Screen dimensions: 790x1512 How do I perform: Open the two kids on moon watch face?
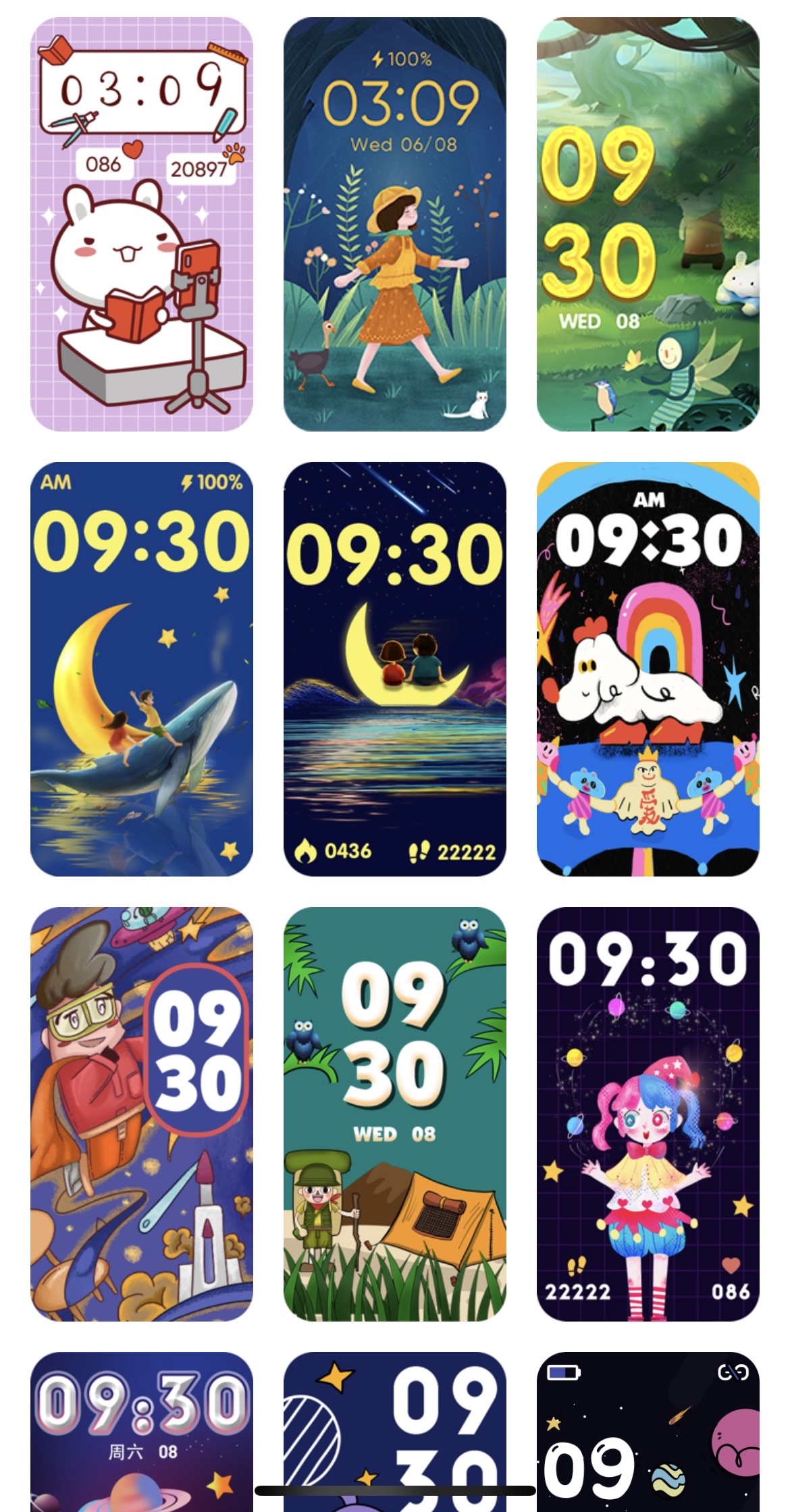click(x=394, y=669)
